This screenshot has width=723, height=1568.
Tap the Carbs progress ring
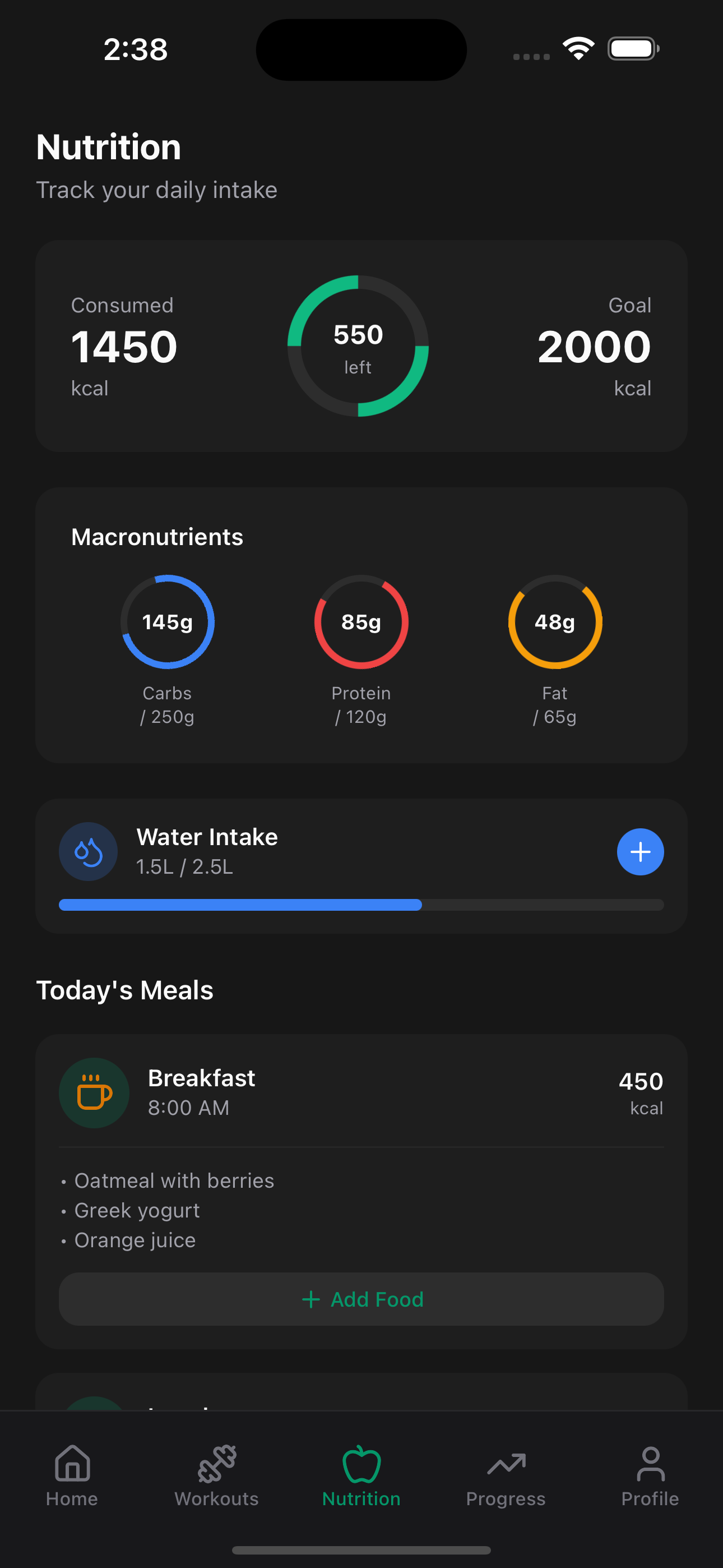167,621
